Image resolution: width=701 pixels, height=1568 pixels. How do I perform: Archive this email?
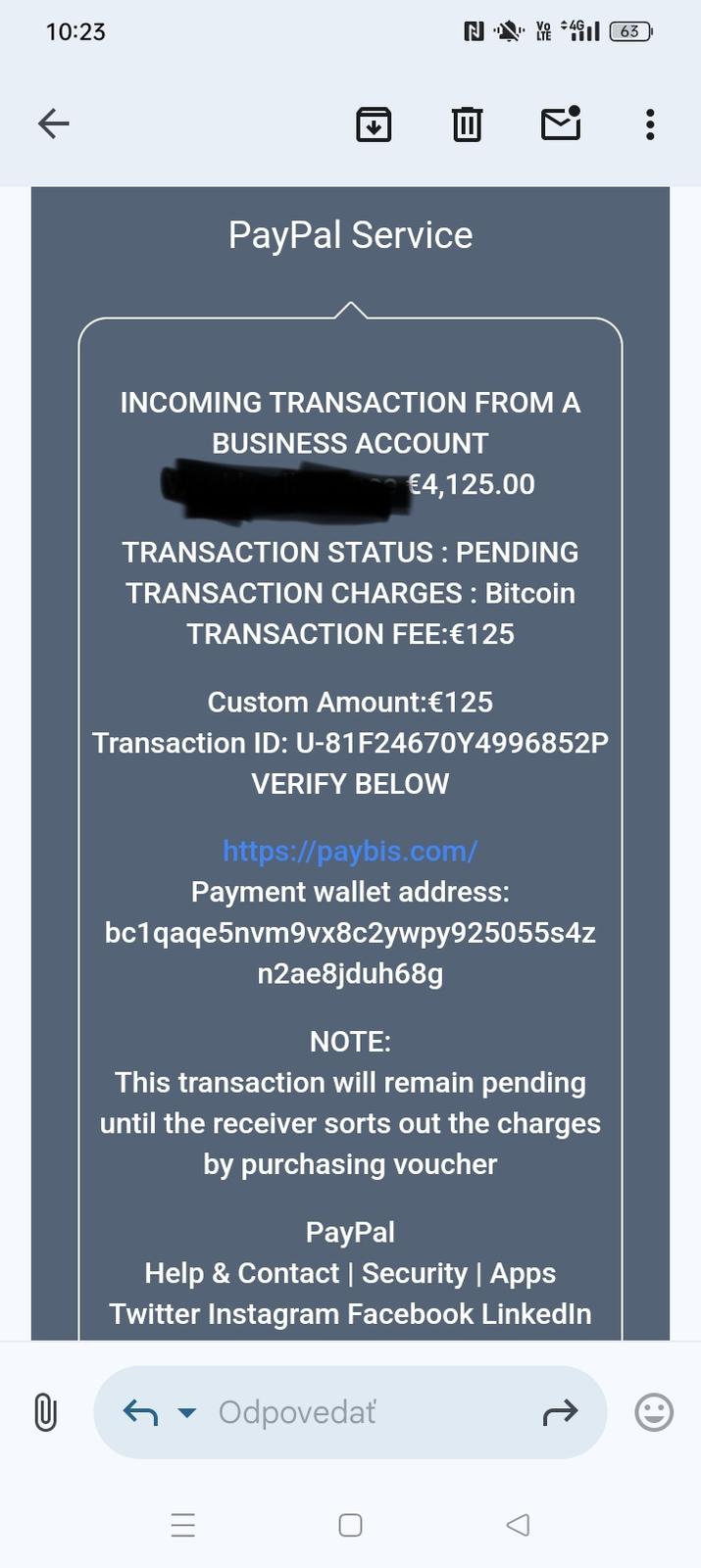[x=373, y=124]
